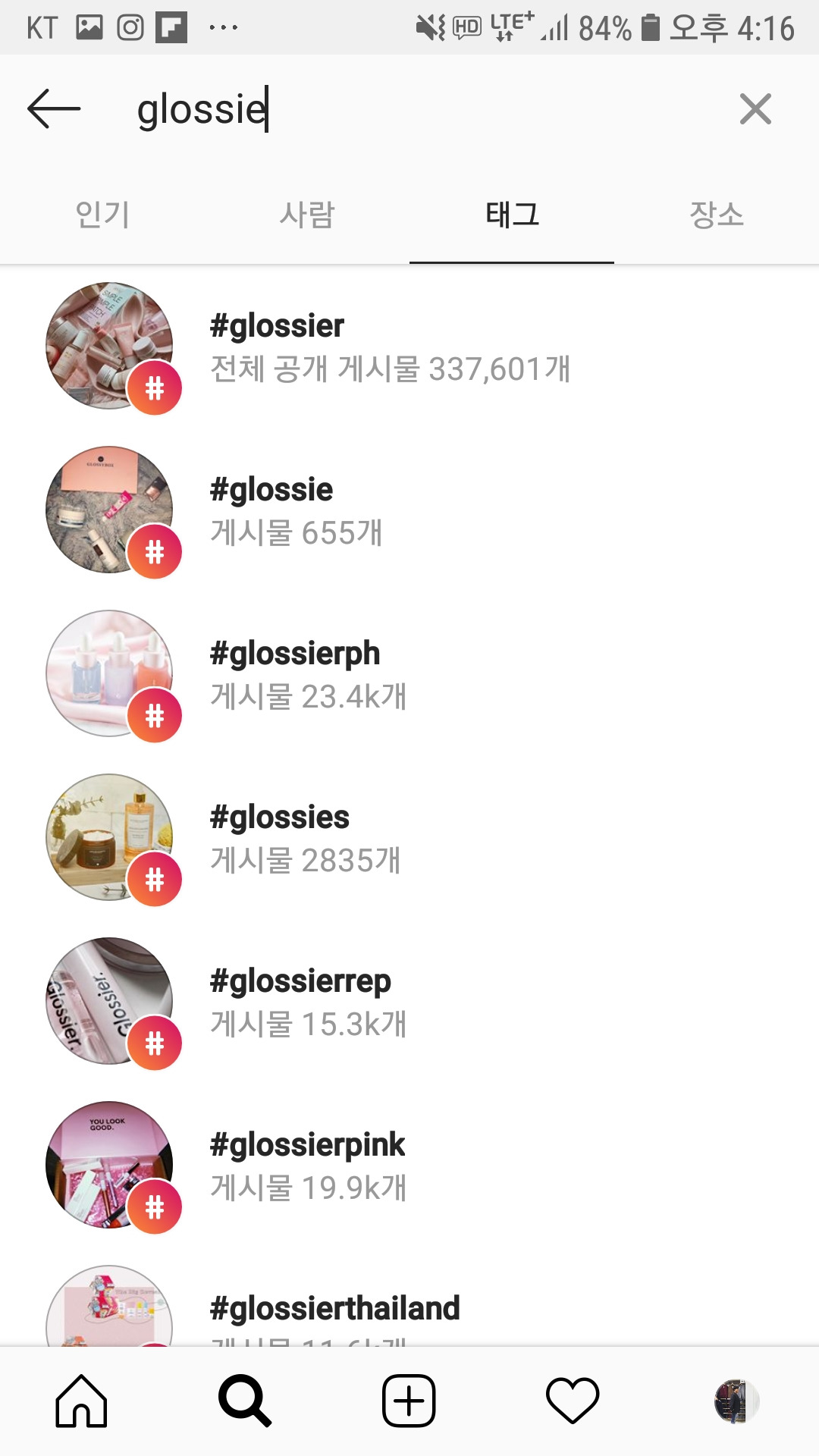This screenshot has height=1456, width=819.
Task: Tap the back arrow to leave search
Action: (55, 108)
